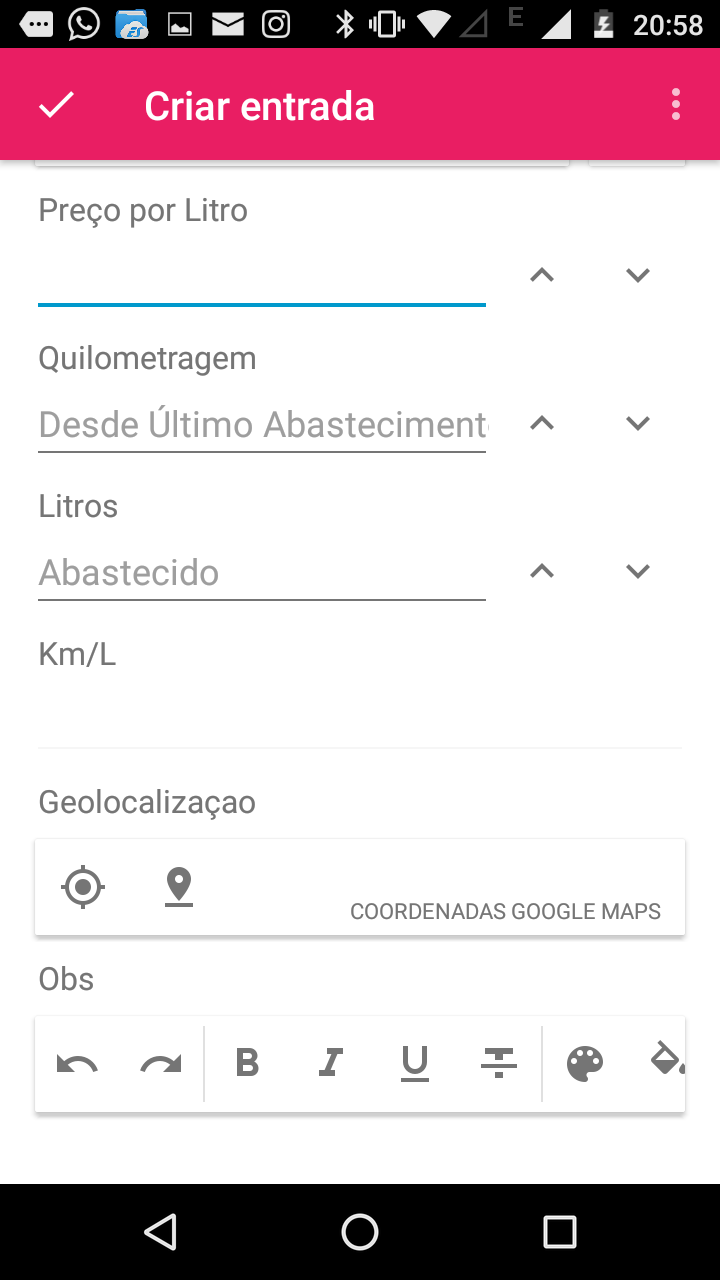Apply italic formatting in Obs
Viewport: 720px width, 1280px height.
click(331, 1062)
